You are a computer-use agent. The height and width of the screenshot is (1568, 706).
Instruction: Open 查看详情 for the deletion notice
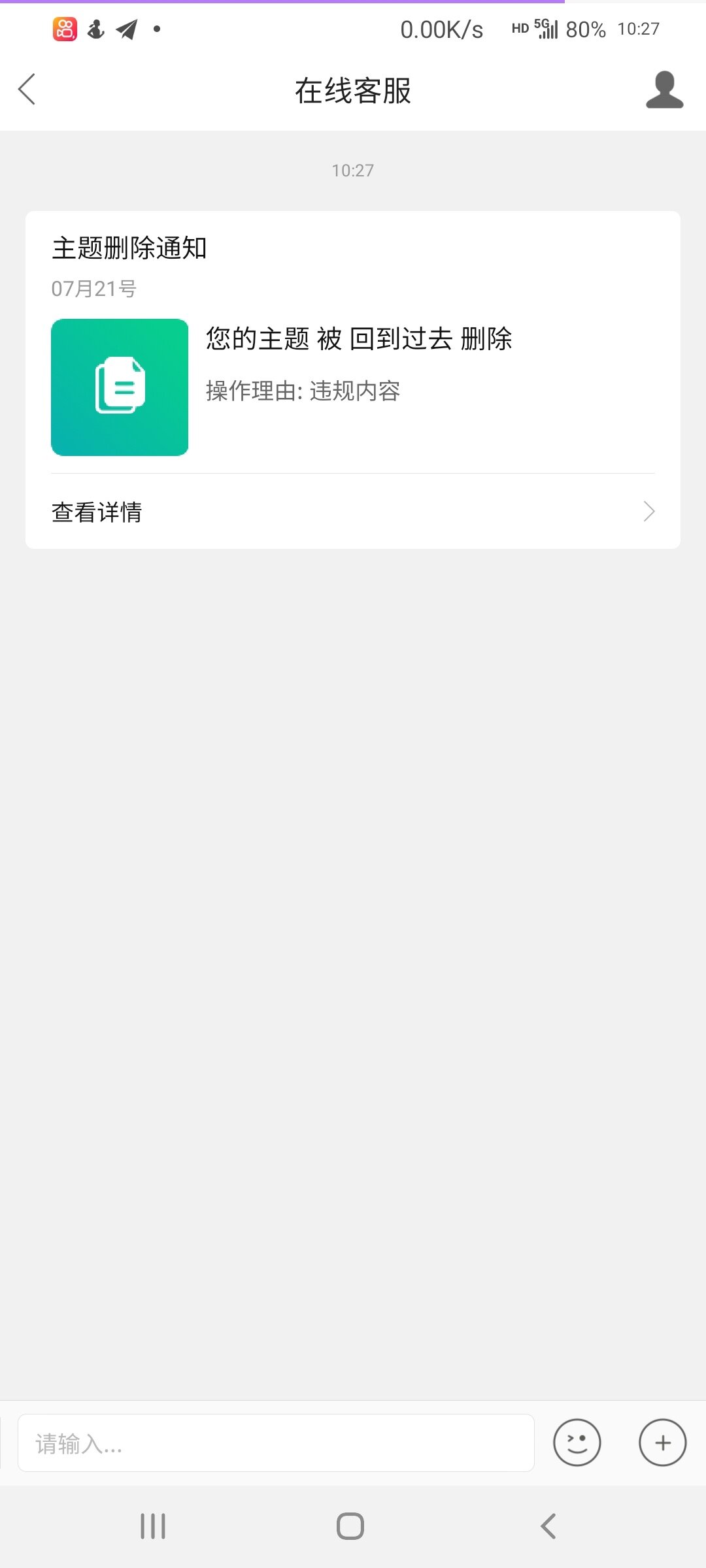pos(353,512)
